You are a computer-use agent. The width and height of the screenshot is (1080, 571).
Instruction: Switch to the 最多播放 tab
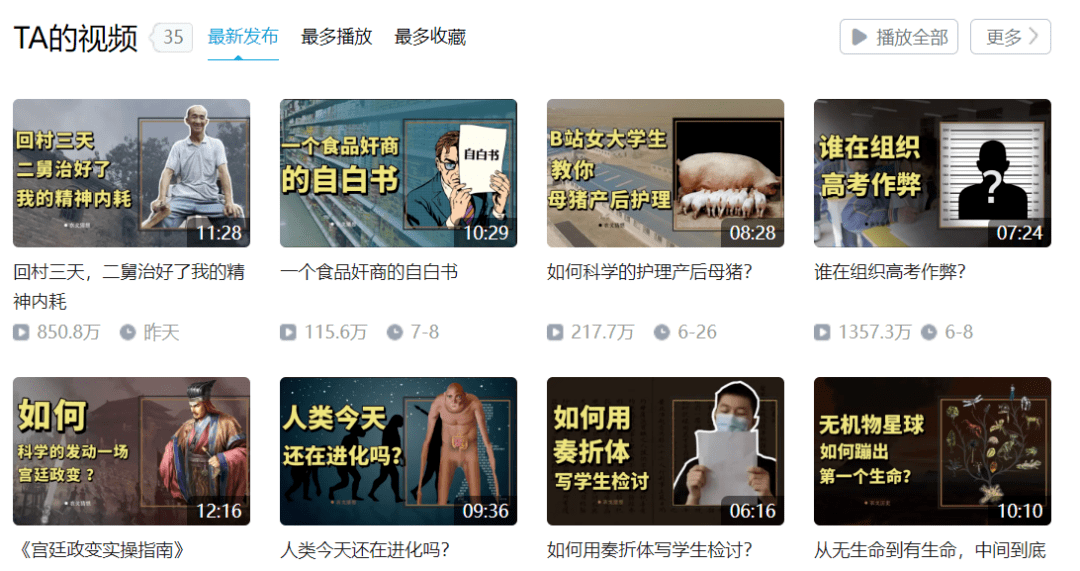[x=336, y=37]
